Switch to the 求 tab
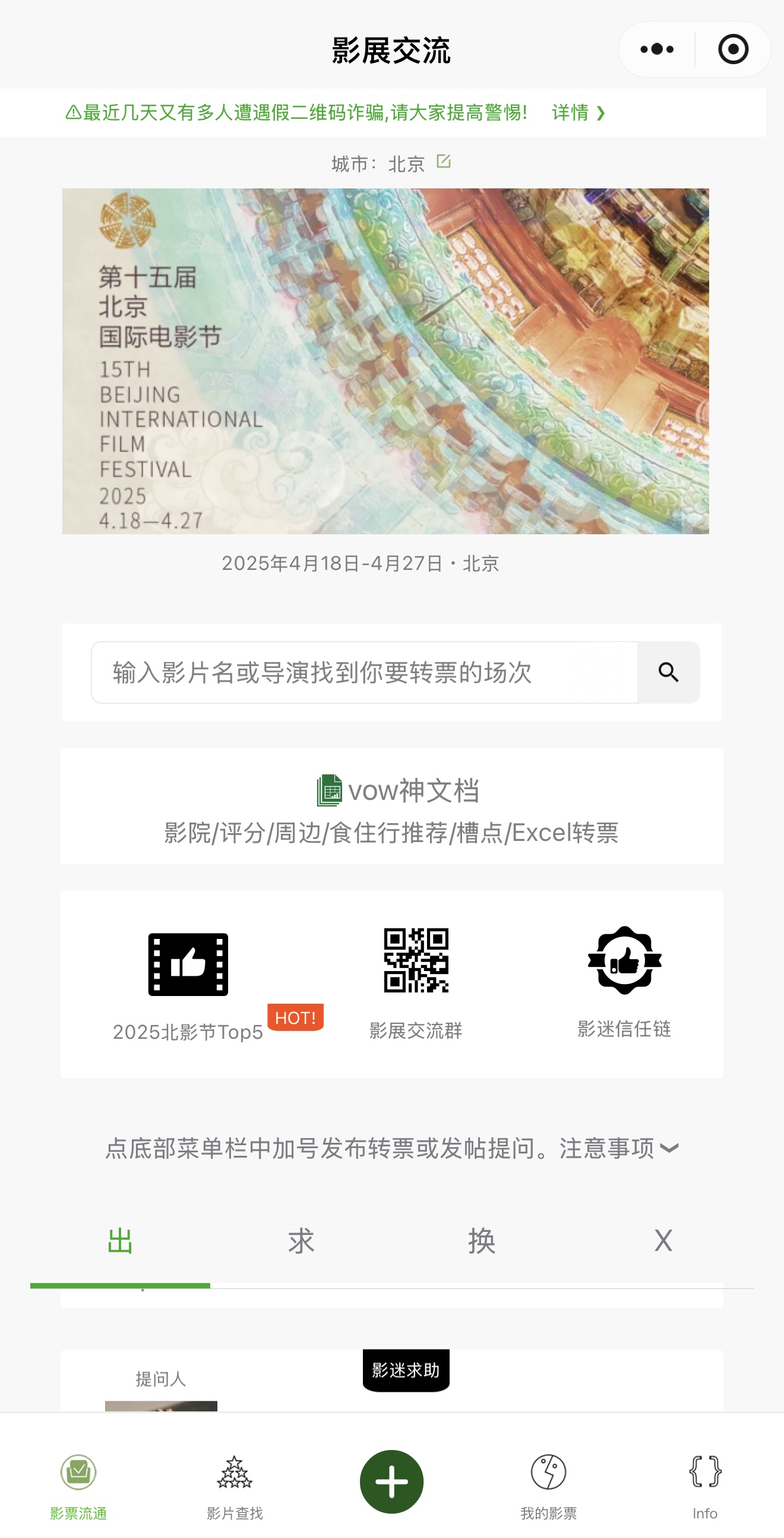 (x=301, y=1242)
